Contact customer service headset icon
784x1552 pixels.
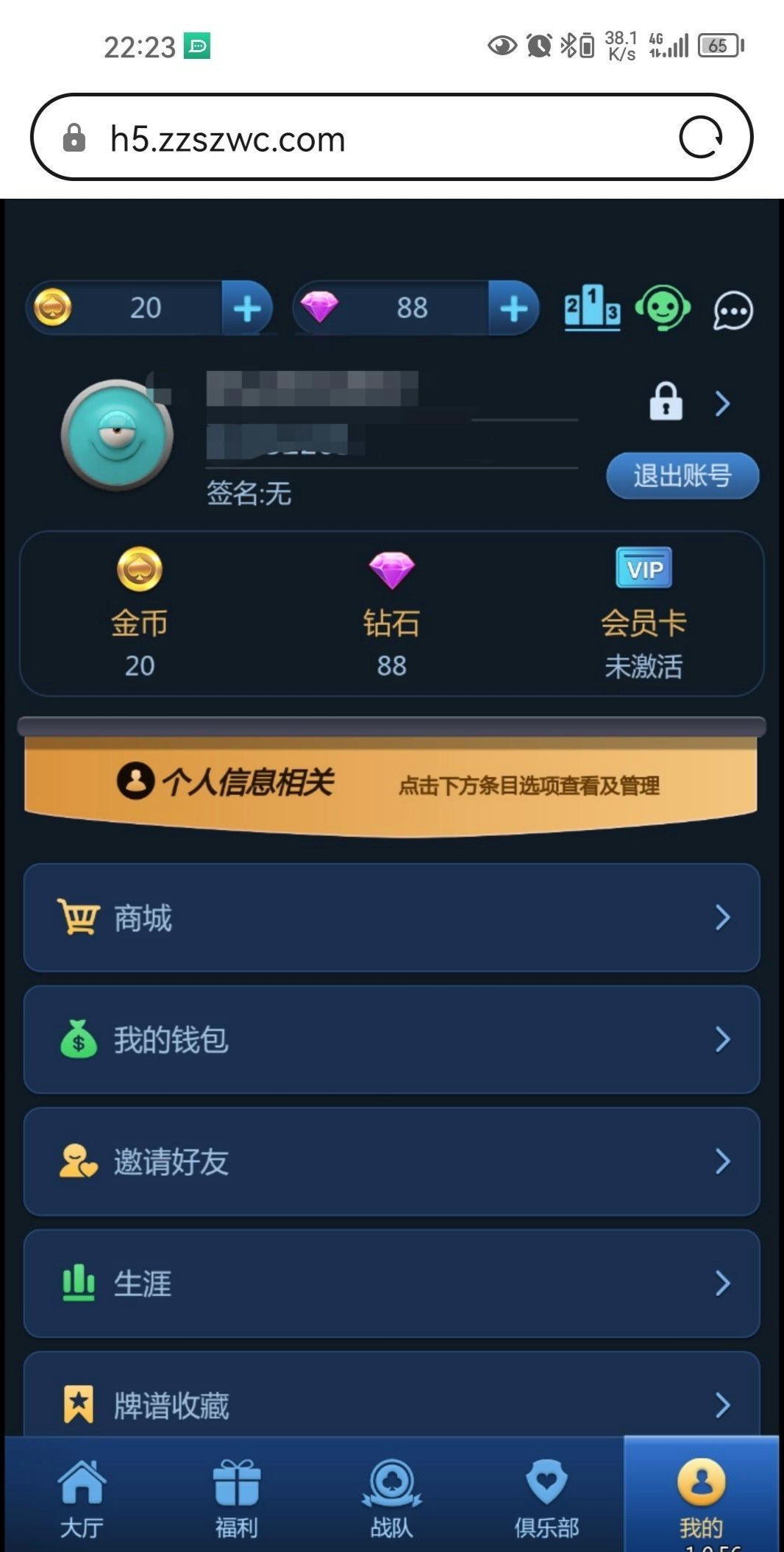[x=663, y=308]
